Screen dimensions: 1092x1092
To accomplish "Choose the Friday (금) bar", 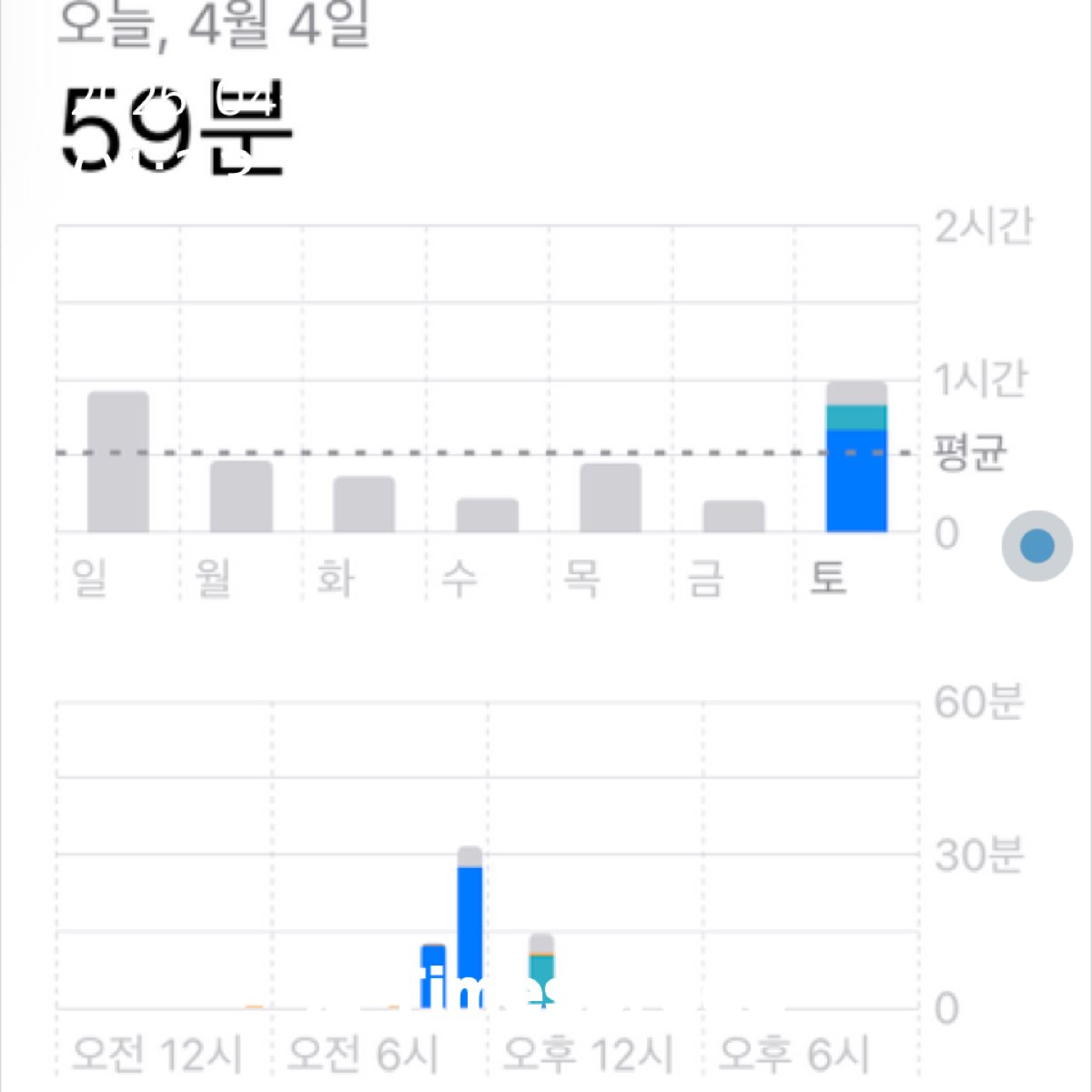I will tap(733, 516).
